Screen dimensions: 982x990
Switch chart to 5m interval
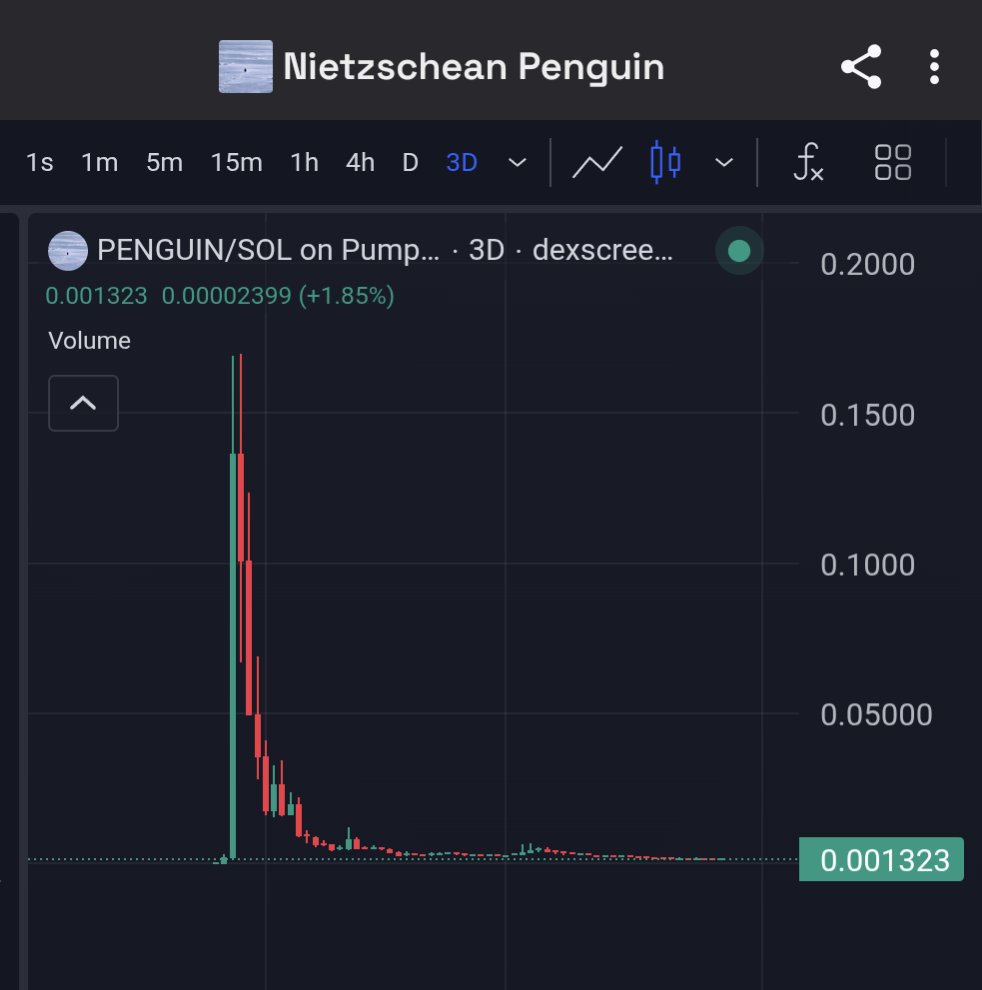pos(164,163)
